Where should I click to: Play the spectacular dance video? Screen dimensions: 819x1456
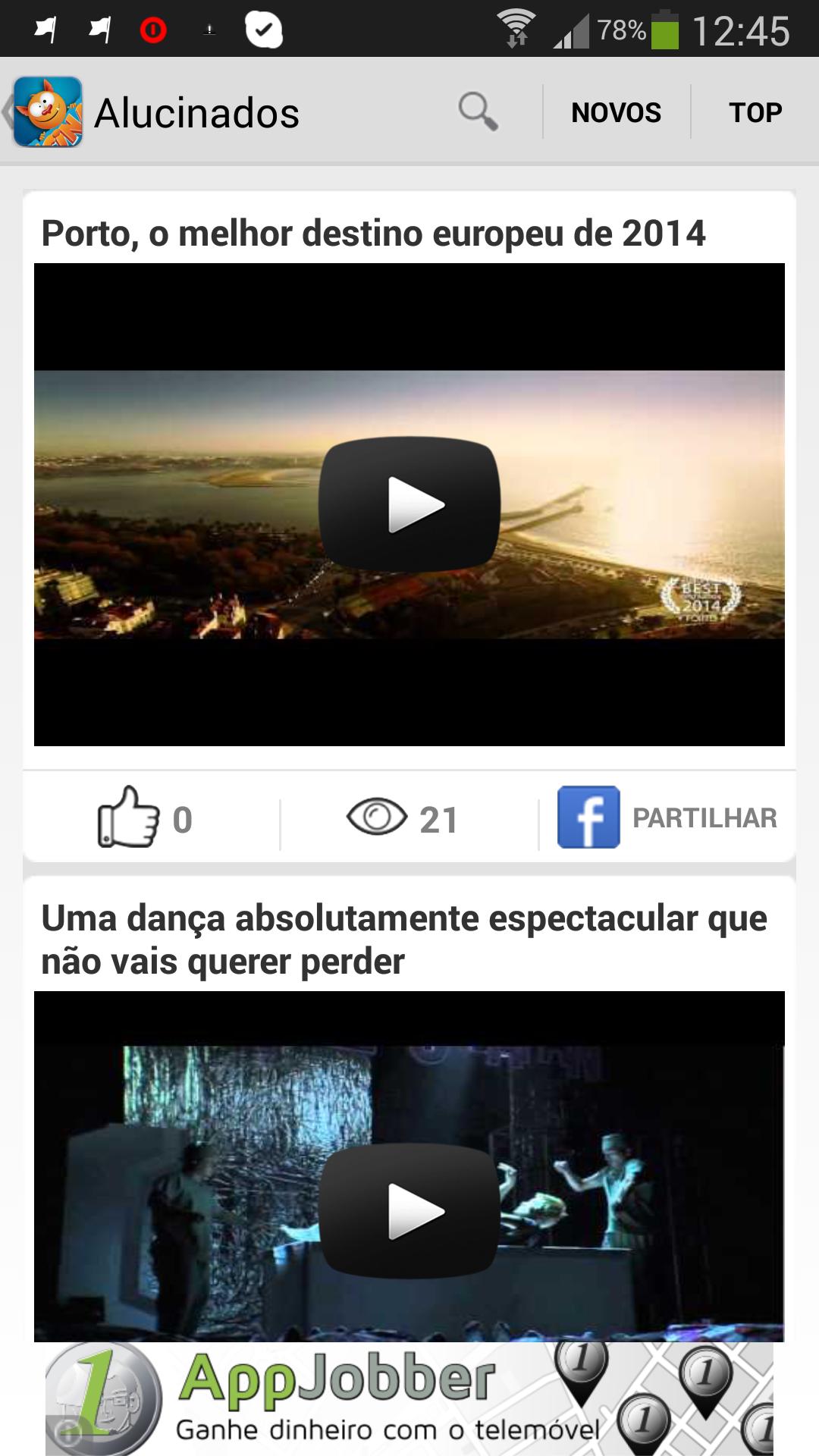(409, 1211)
